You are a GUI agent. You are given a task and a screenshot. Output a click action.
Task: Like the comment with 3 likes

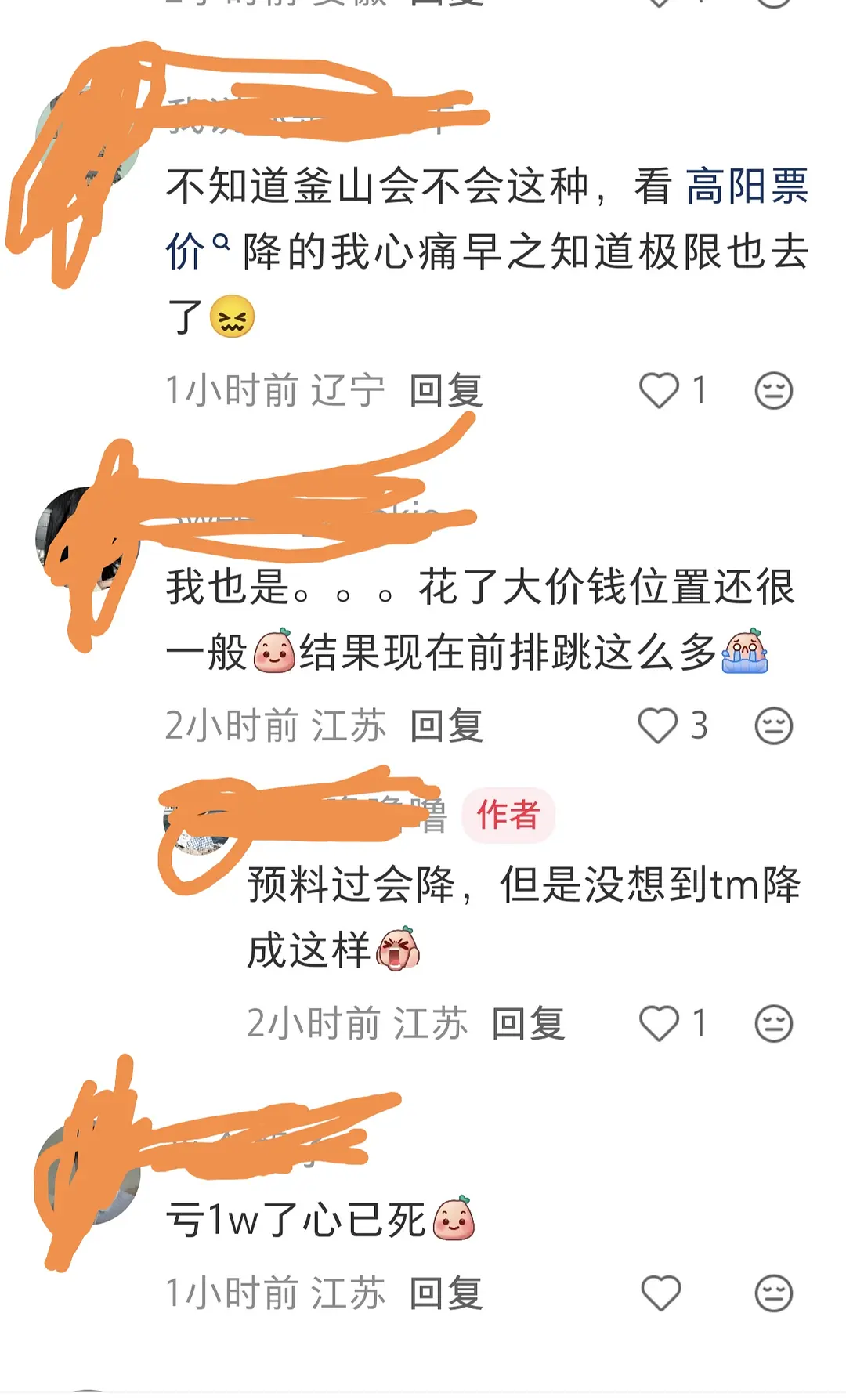click(x=658, y=725)
